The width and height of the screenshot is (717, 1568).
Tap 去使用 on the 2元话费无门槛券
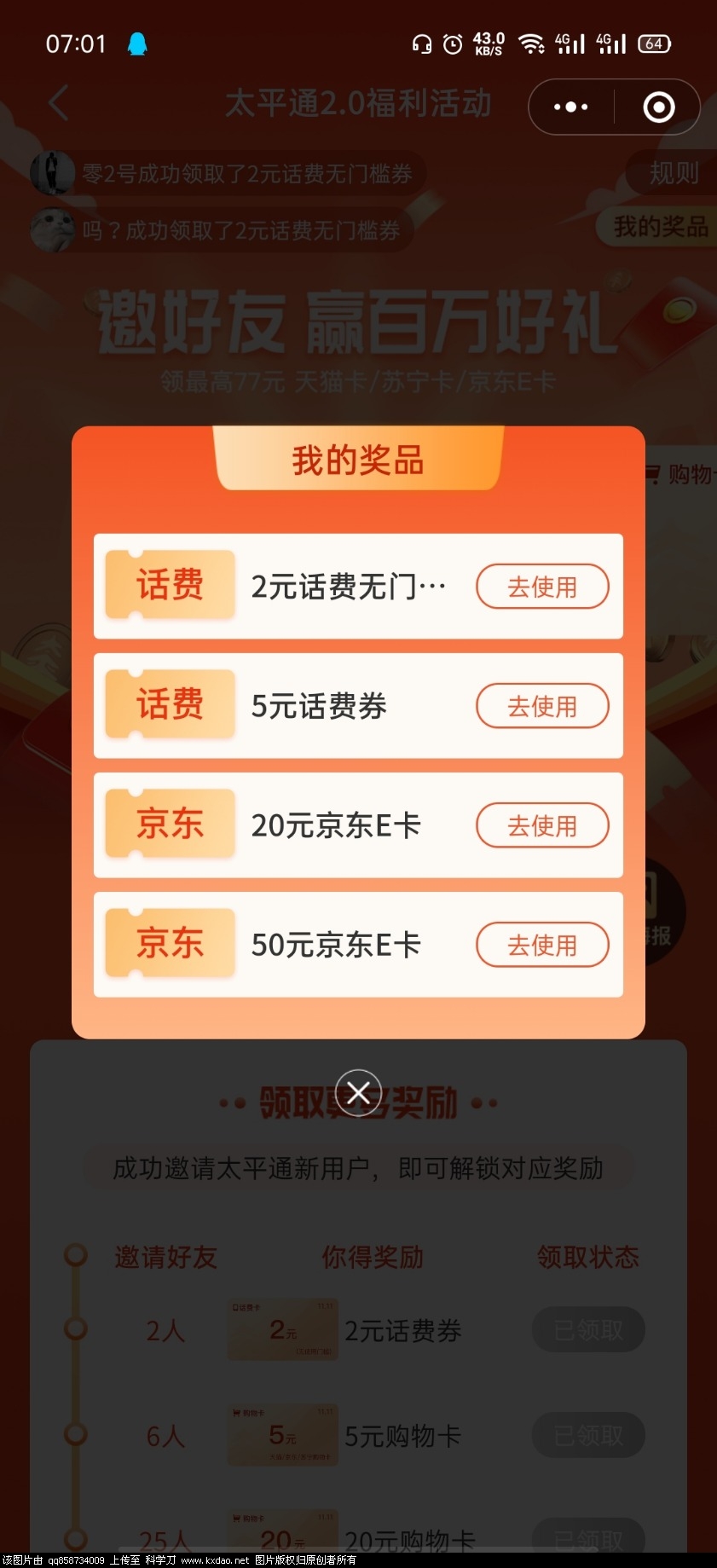(x=542, y=587)
